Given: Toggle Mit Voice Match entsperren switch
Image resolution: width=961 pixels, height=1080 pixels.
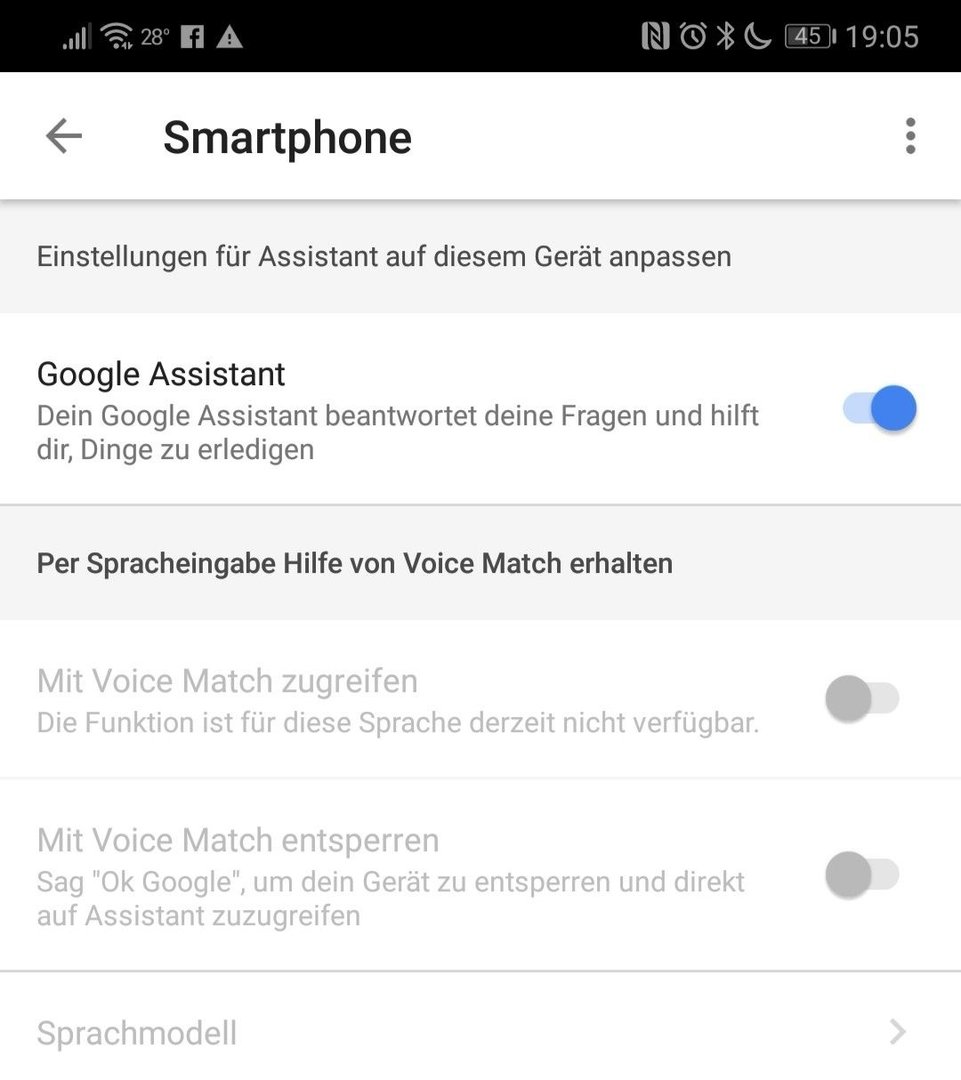Looking at the screenshot, I should point(862,875).
